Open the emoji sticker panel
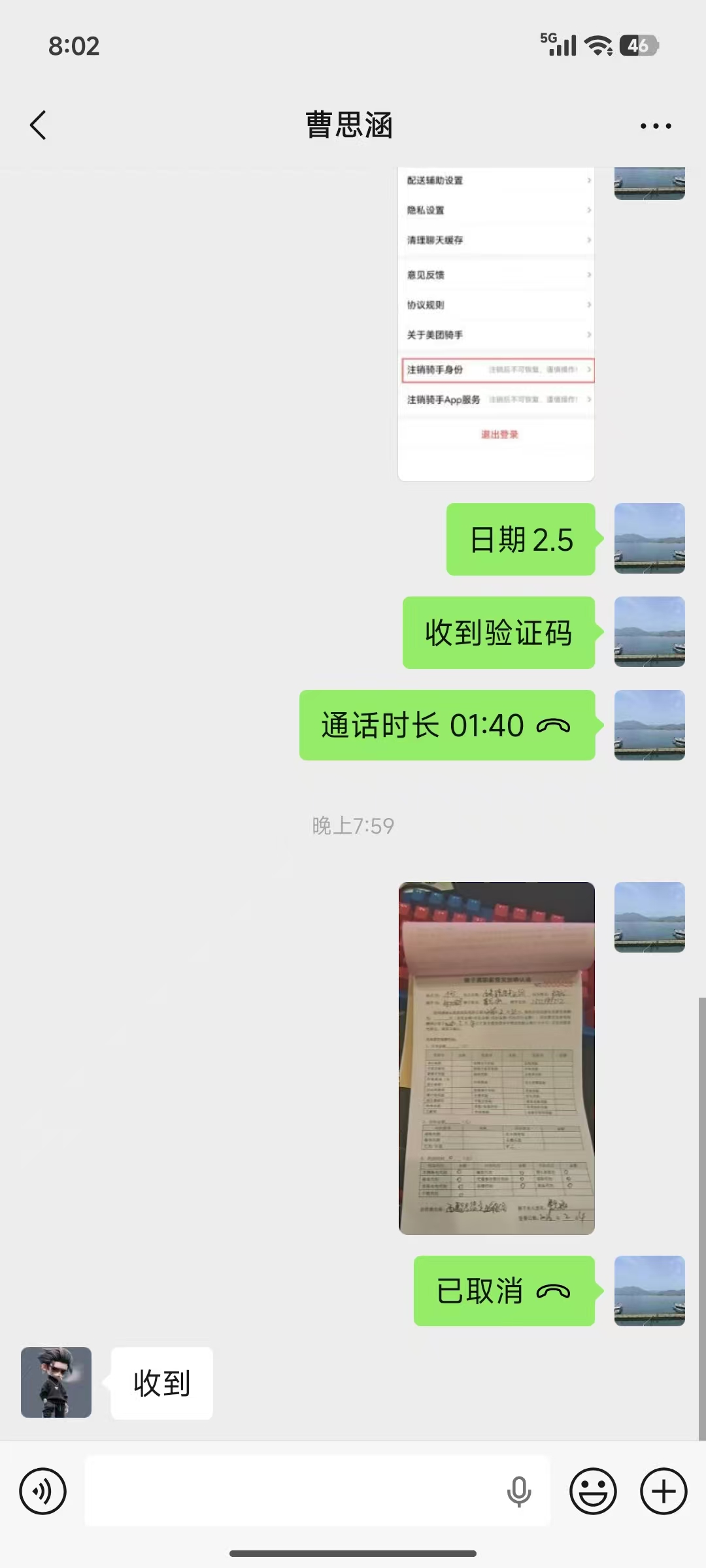Screen dimensions: 706x1568 coord(593,1491)
